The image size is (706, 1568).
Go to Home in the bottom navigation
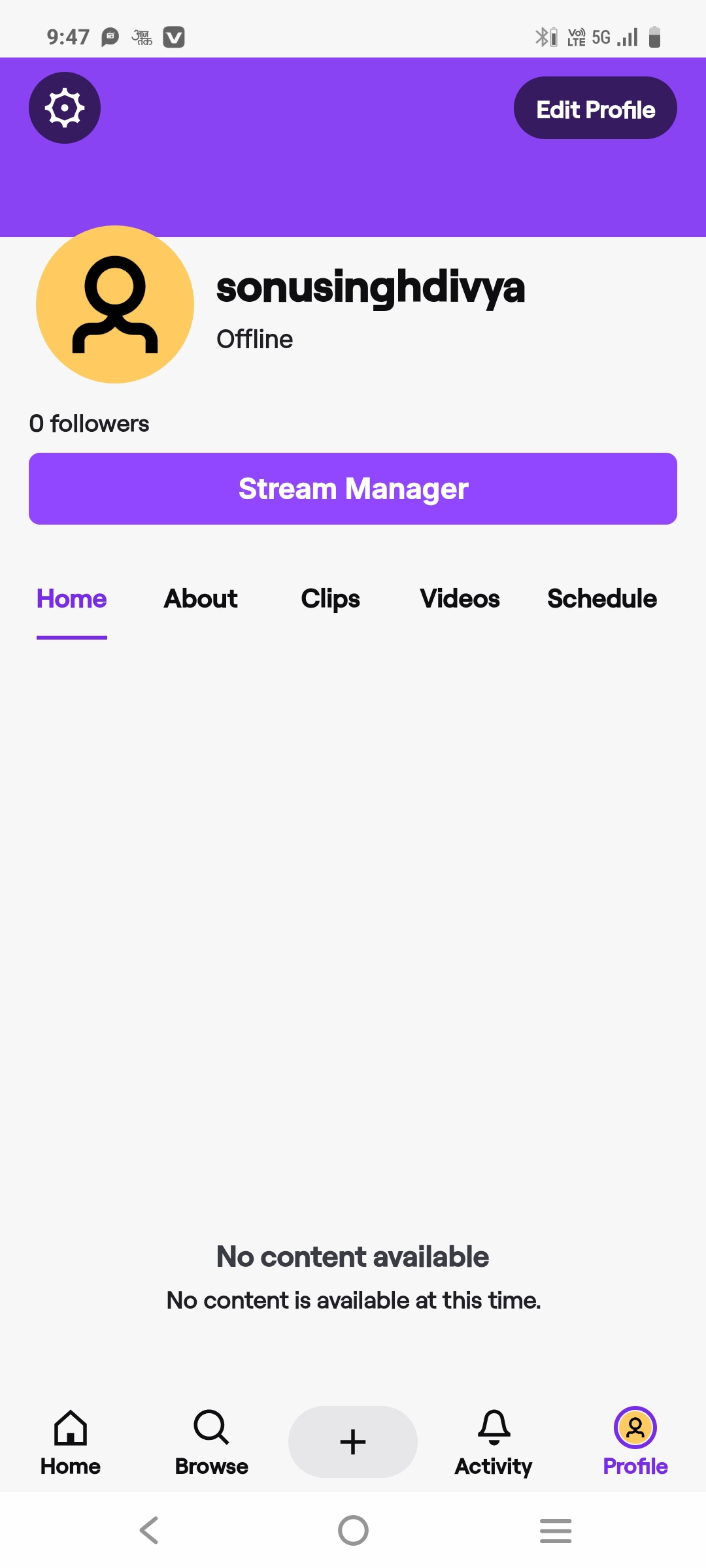(x=71, y=1441)
